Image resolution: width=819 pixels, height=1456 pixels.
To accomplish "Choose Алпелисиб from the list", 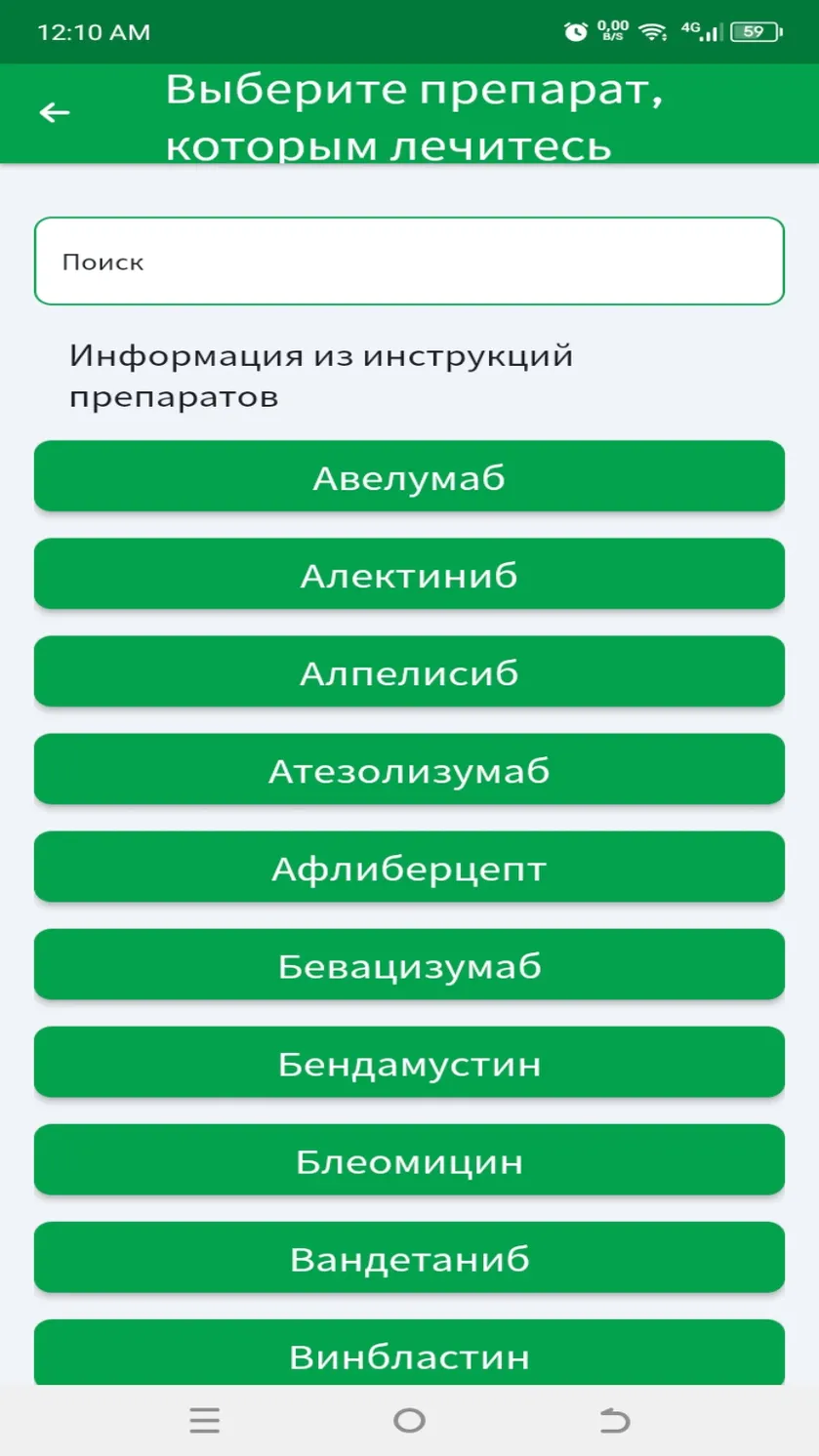I will 409,671.
